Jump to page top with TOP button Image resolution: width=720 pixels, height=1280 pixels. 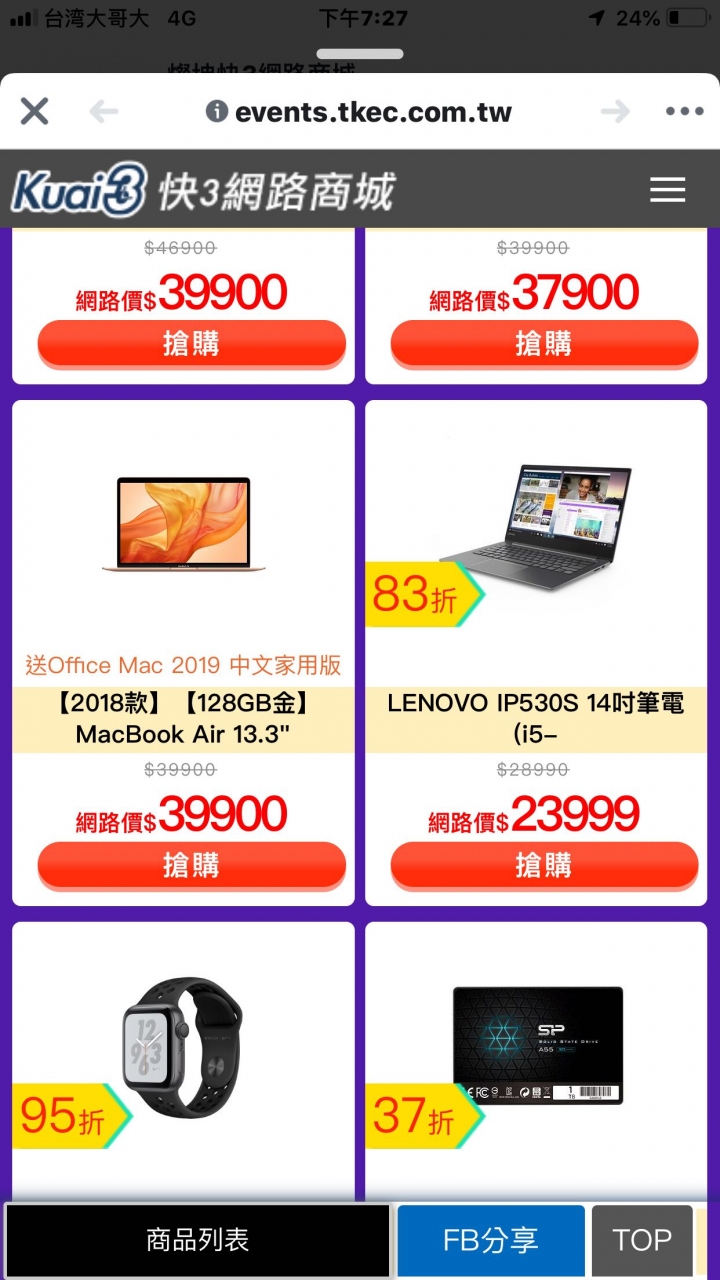[641, 1241]
